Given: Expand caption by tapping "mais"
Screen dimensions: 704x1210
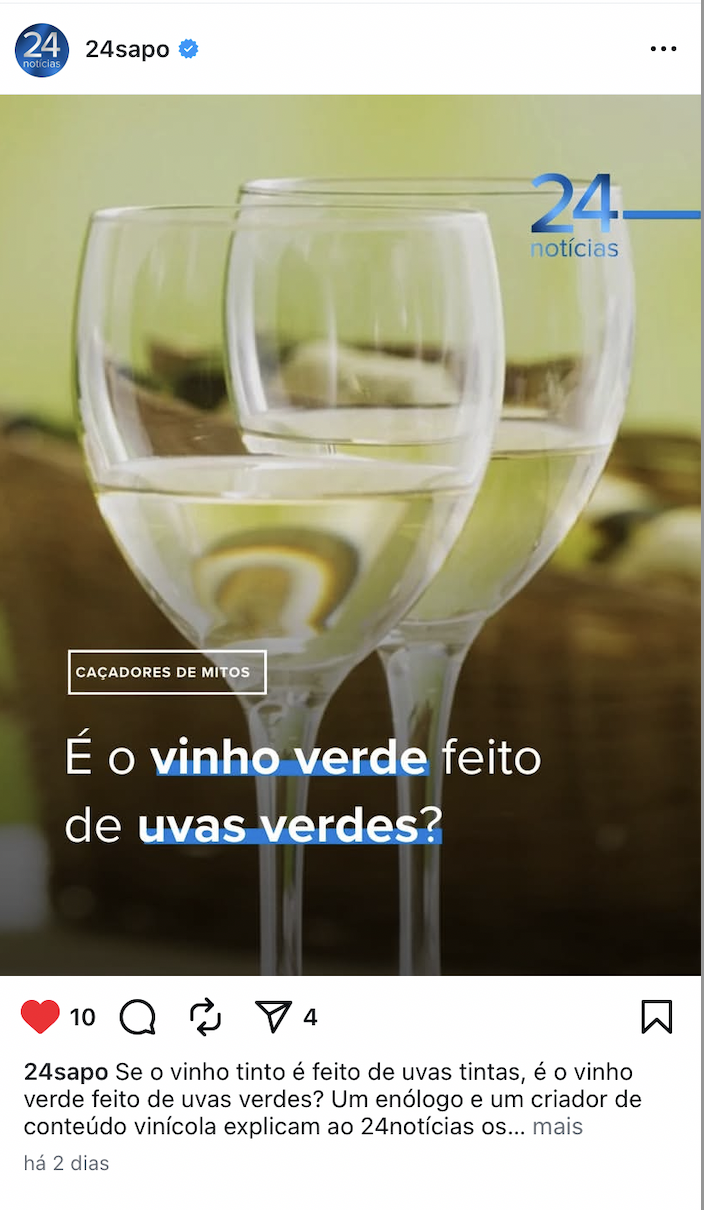Looking at the screenshot, I should pos(557,1127).
